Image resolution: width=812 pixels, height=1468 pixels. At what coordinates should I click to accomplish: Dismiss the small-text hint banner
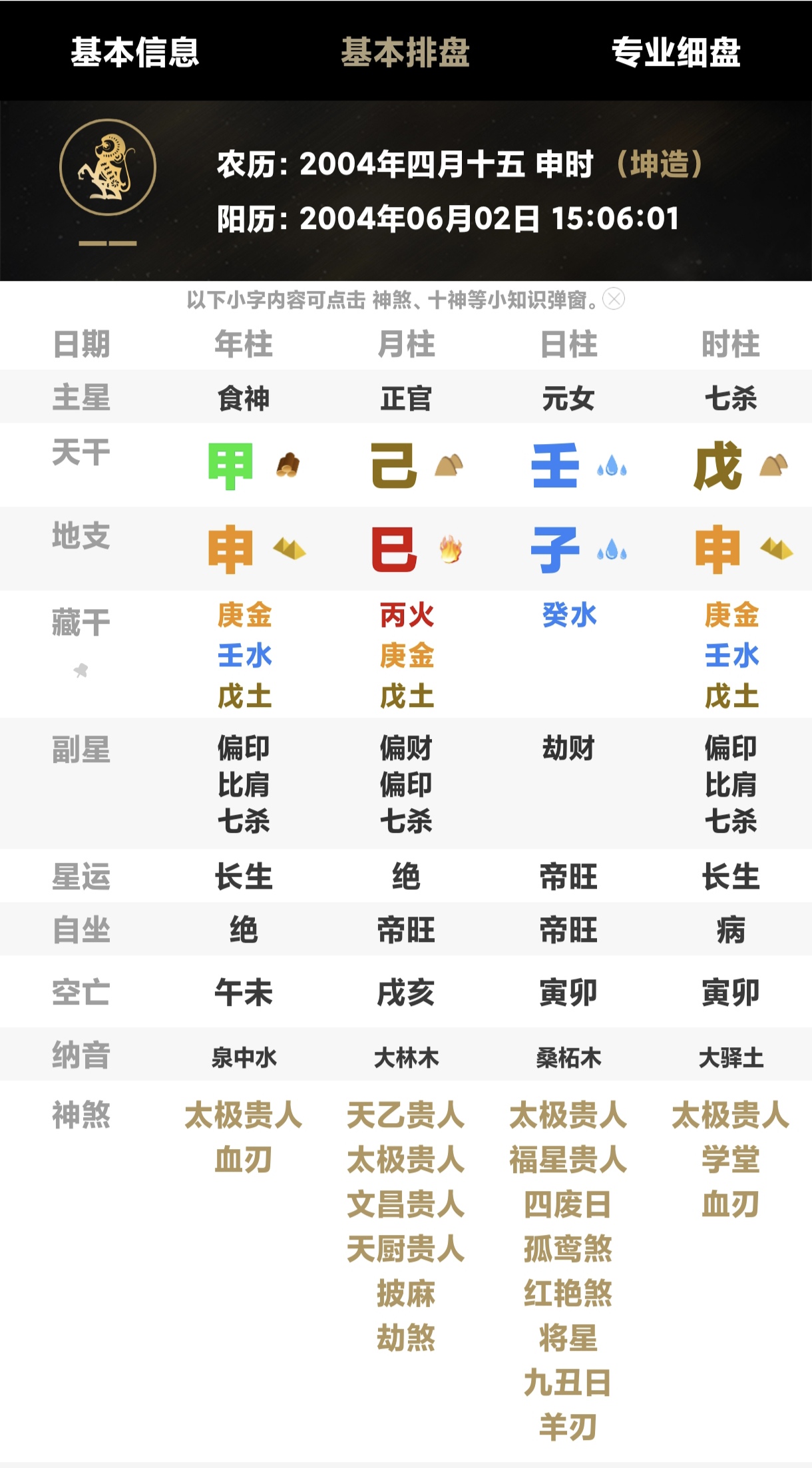click(614, 299)
